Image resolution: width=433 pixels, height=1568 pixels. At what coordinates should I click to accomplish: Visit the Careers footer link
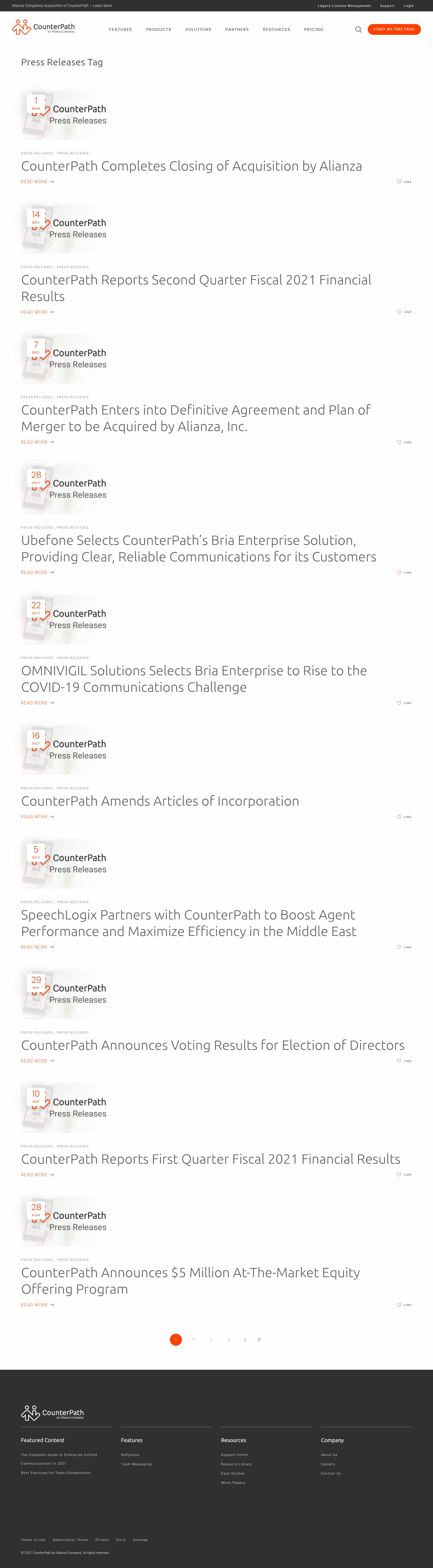328,1464
